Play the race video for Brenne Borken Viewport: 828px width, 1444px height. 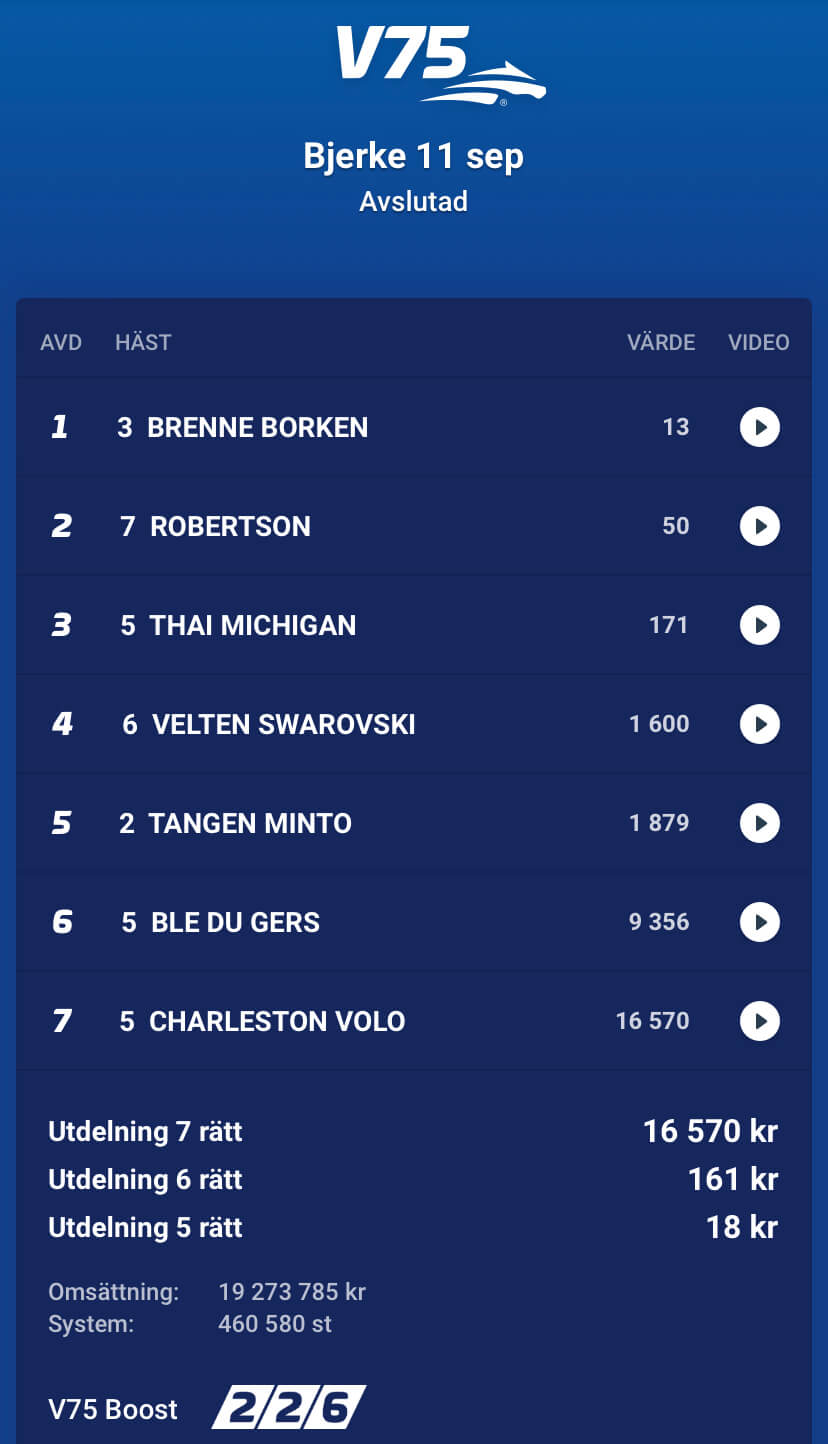coord(759,427)
